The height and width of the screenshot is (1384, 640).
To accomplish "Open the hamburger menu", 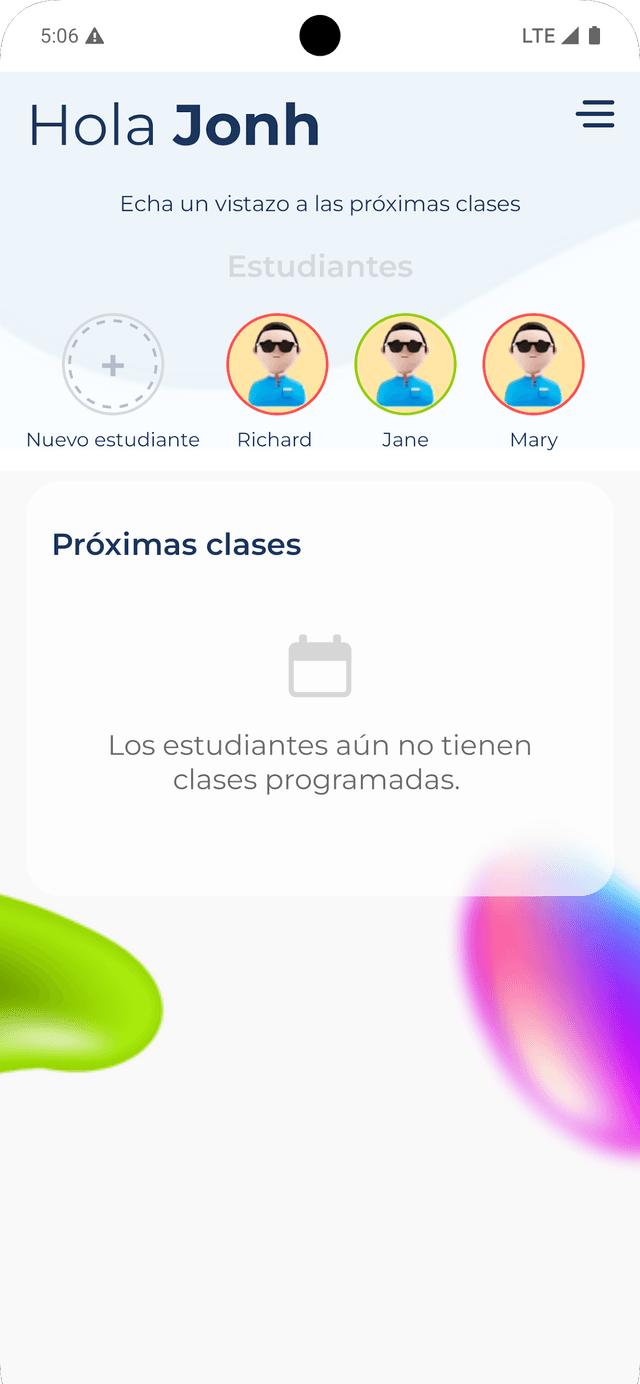I will 595,114.
